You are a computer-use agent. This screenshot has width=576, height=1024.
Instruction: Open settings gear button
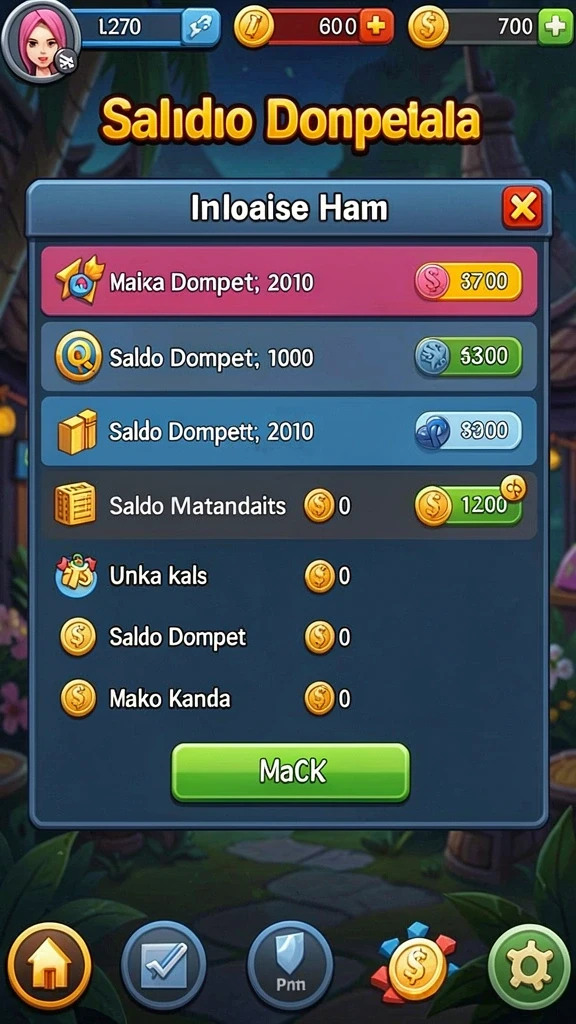(x=530, y=965)
